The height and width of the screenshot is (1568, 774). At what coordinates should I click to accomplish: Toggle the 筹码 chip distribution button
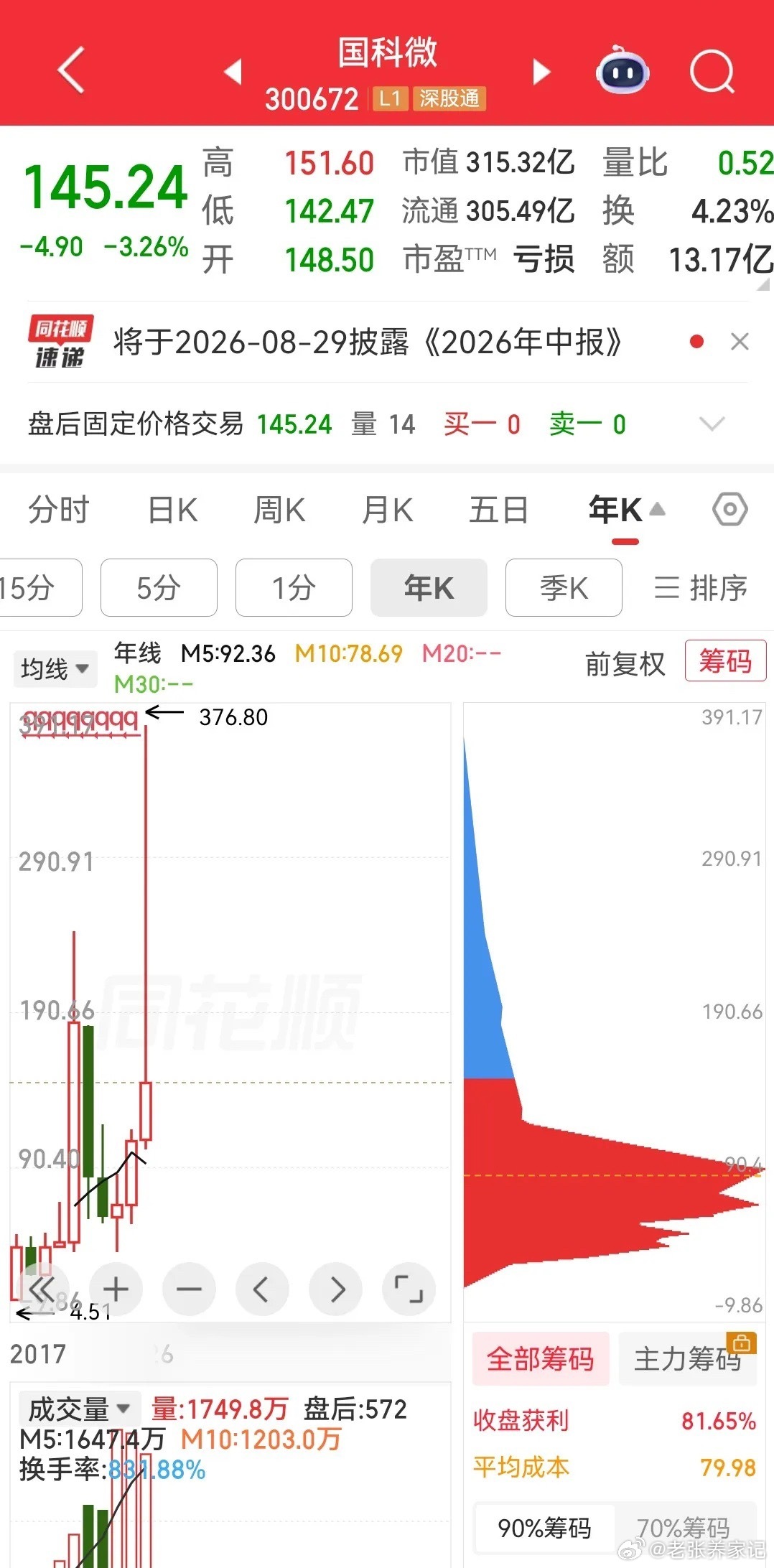pyautogui.click(x=725, y=661)
